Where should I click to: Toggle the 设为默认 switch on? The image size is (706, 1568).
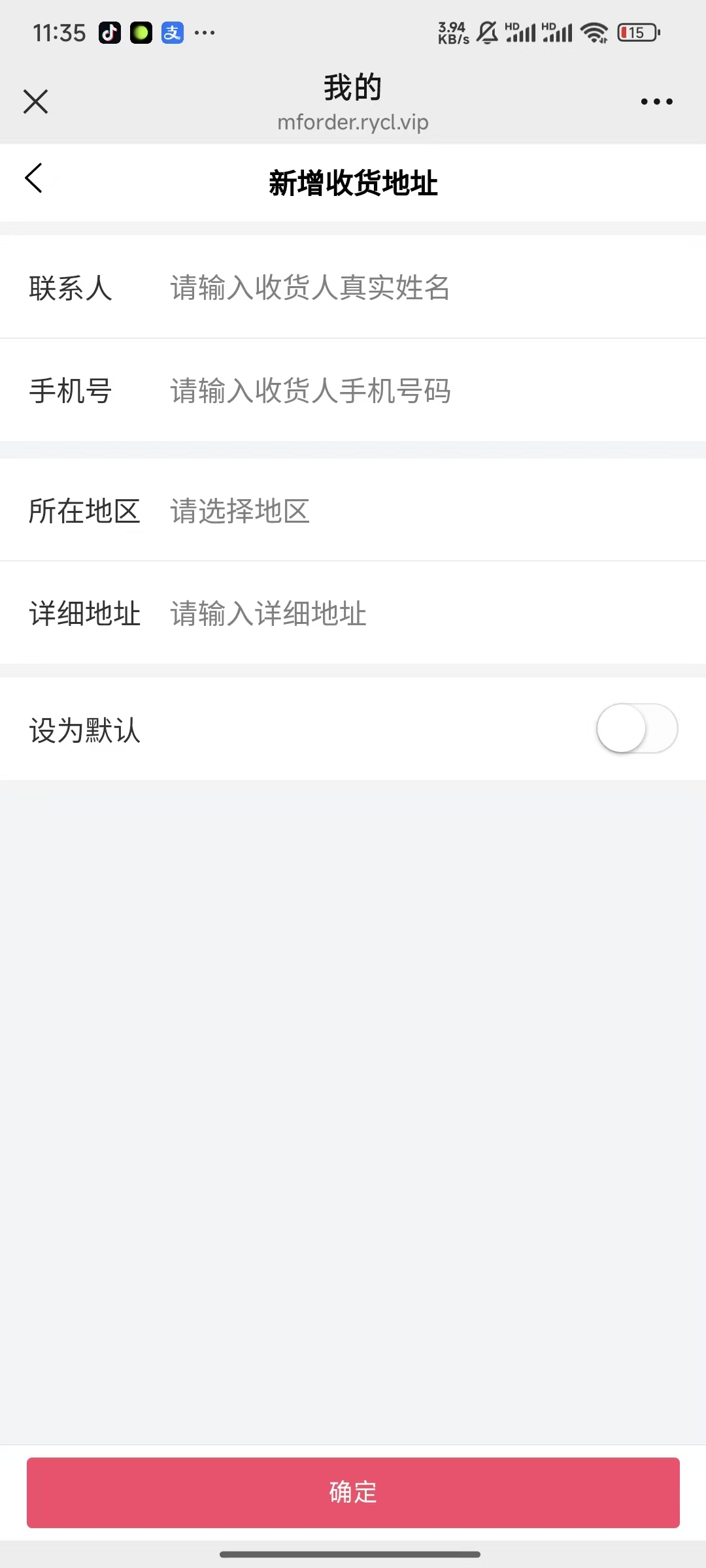point(637,728)
